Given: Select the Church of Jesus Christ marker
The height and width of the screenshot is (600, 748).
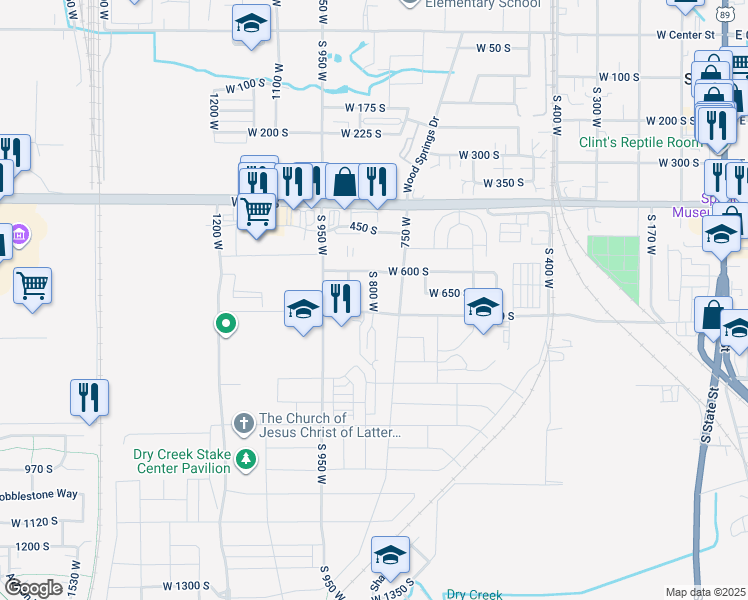Looking at the screenshot, I should (244, 424).
